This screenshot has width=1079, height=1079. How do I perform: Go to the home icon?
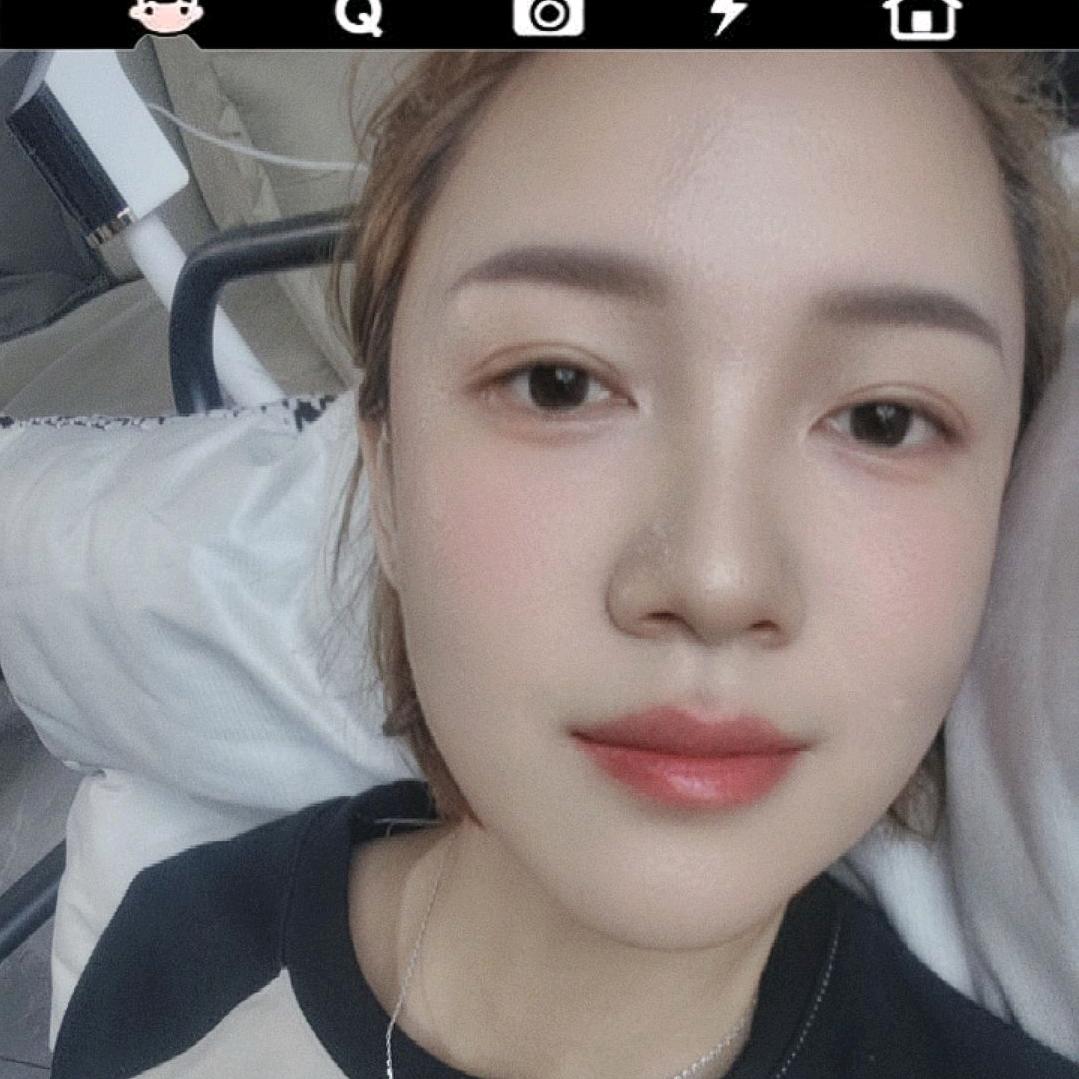click(x=922, y=18)
